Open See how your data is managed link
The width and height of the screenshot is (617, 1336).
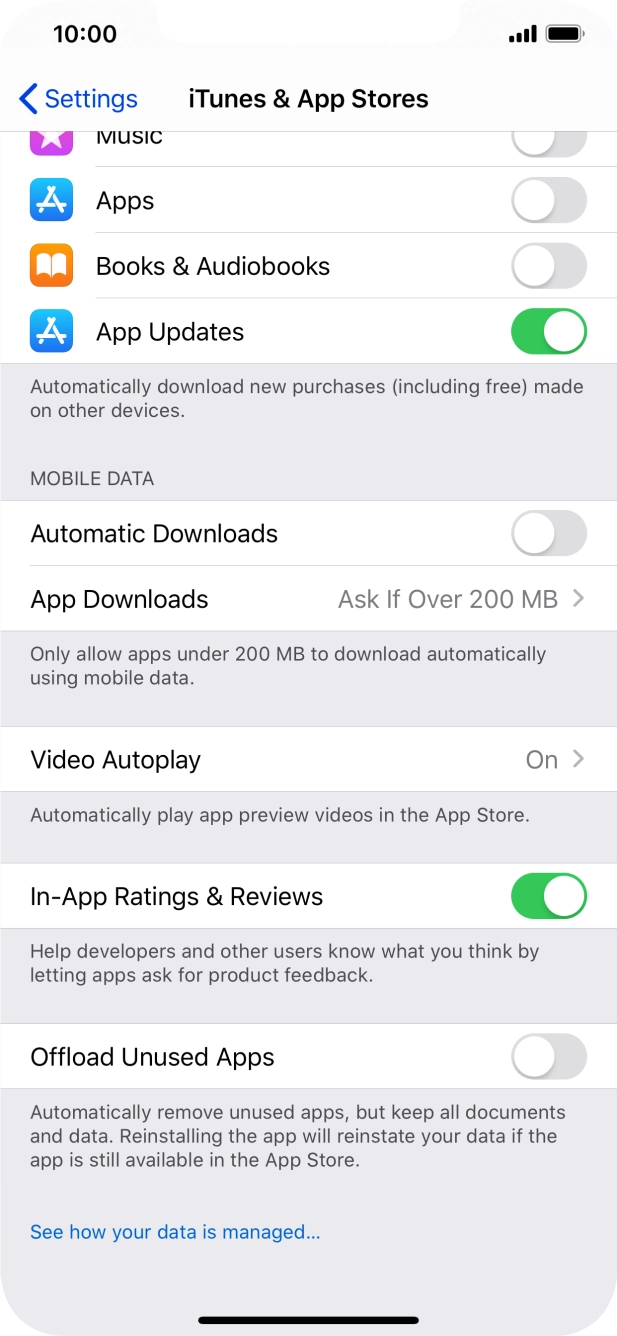(x=175, y=1232)
